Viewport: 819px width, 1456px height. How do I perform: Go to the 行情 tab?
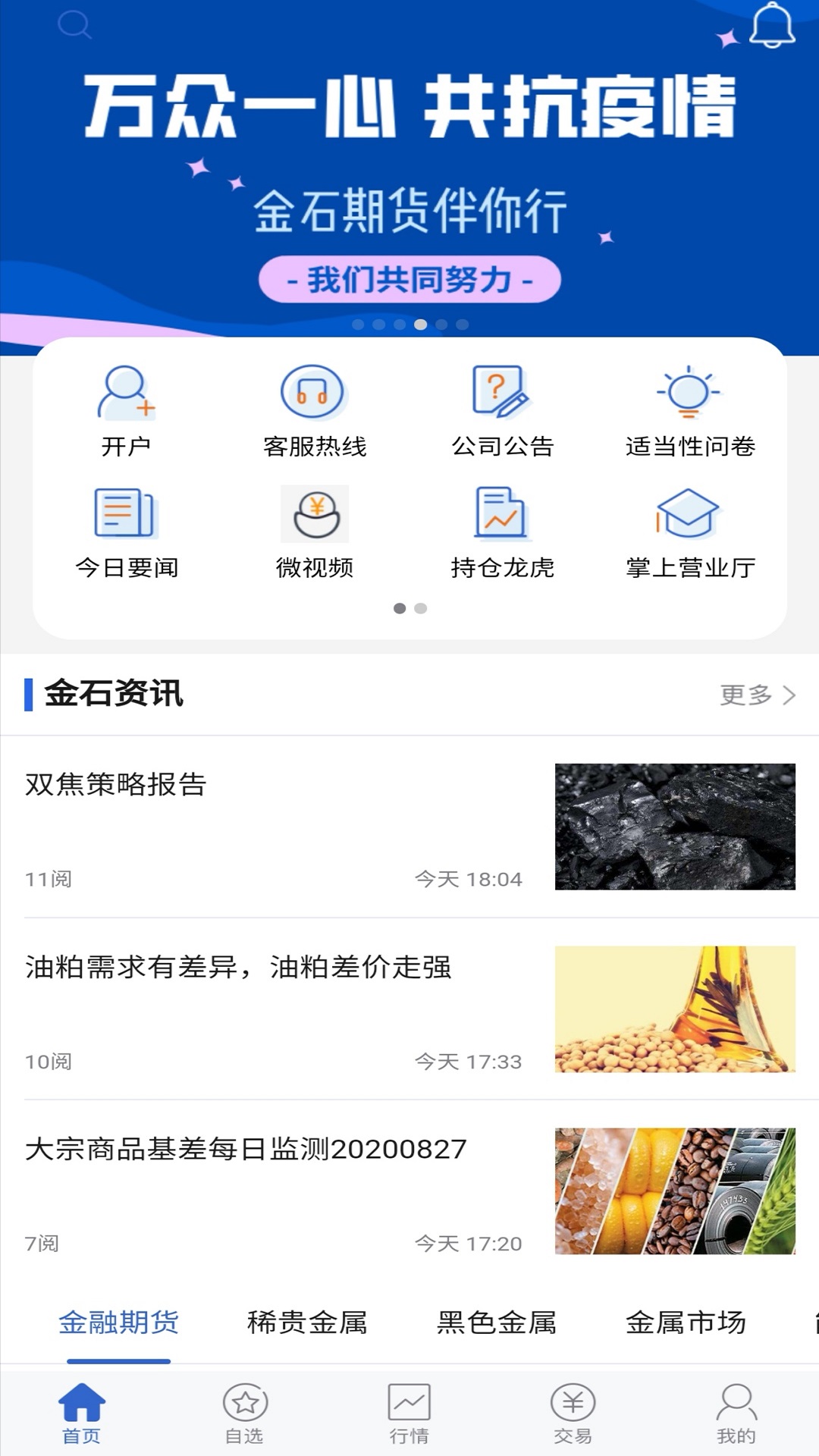point(409,1414)
